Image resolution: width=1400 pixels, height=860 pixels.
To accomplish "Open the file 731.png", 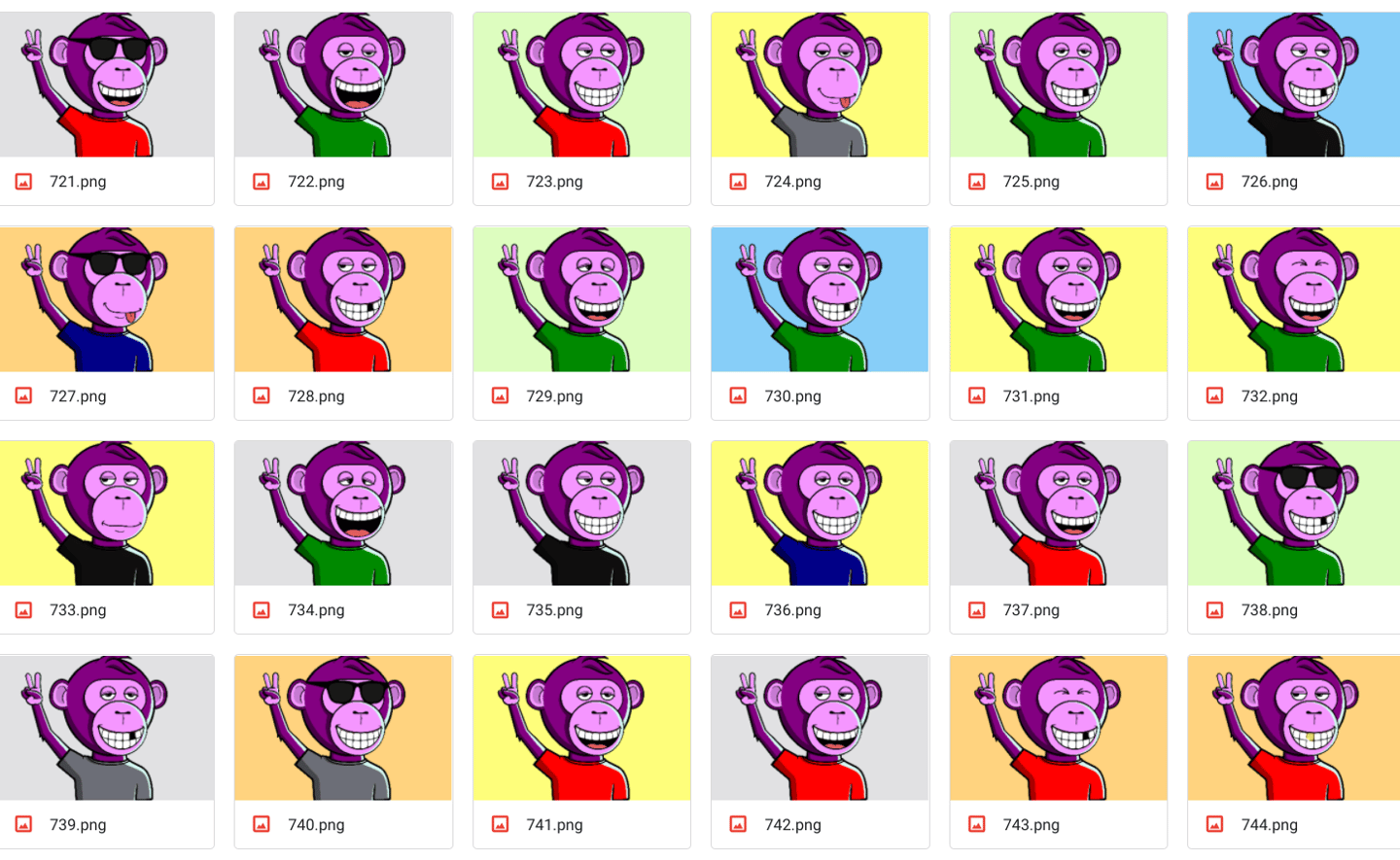I will pyautogui.click(x=1058, y=299).
